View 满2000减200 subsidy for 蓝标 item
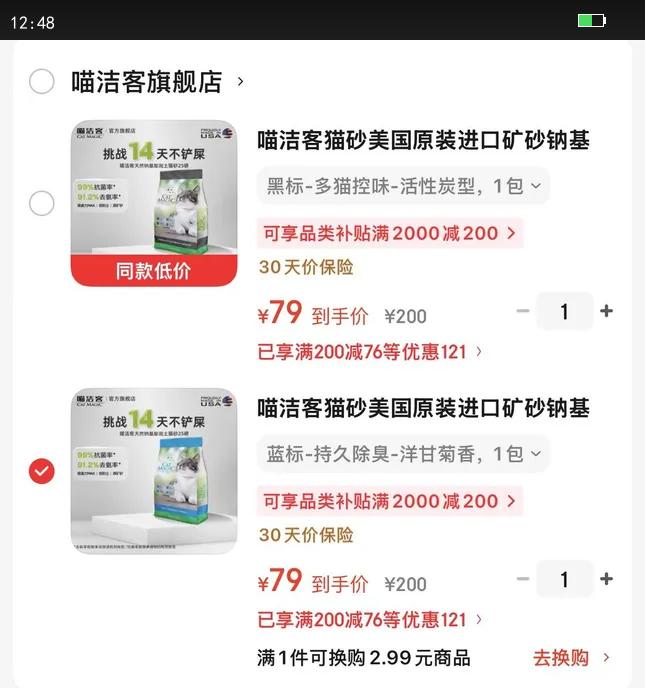Viewport: 645px width, 688px height. (390, 501)
